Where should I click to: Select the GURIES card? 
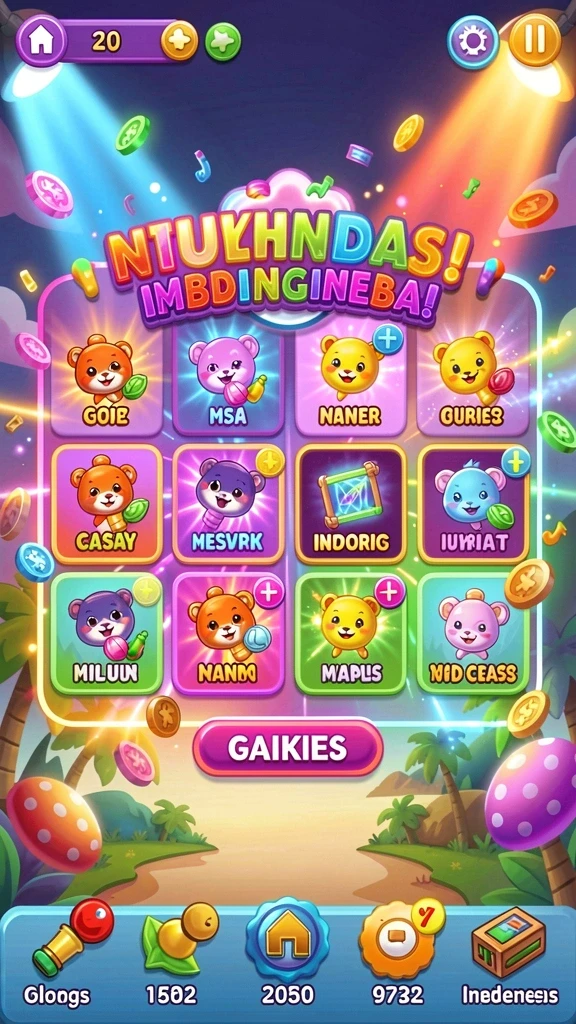pos(472,380)
